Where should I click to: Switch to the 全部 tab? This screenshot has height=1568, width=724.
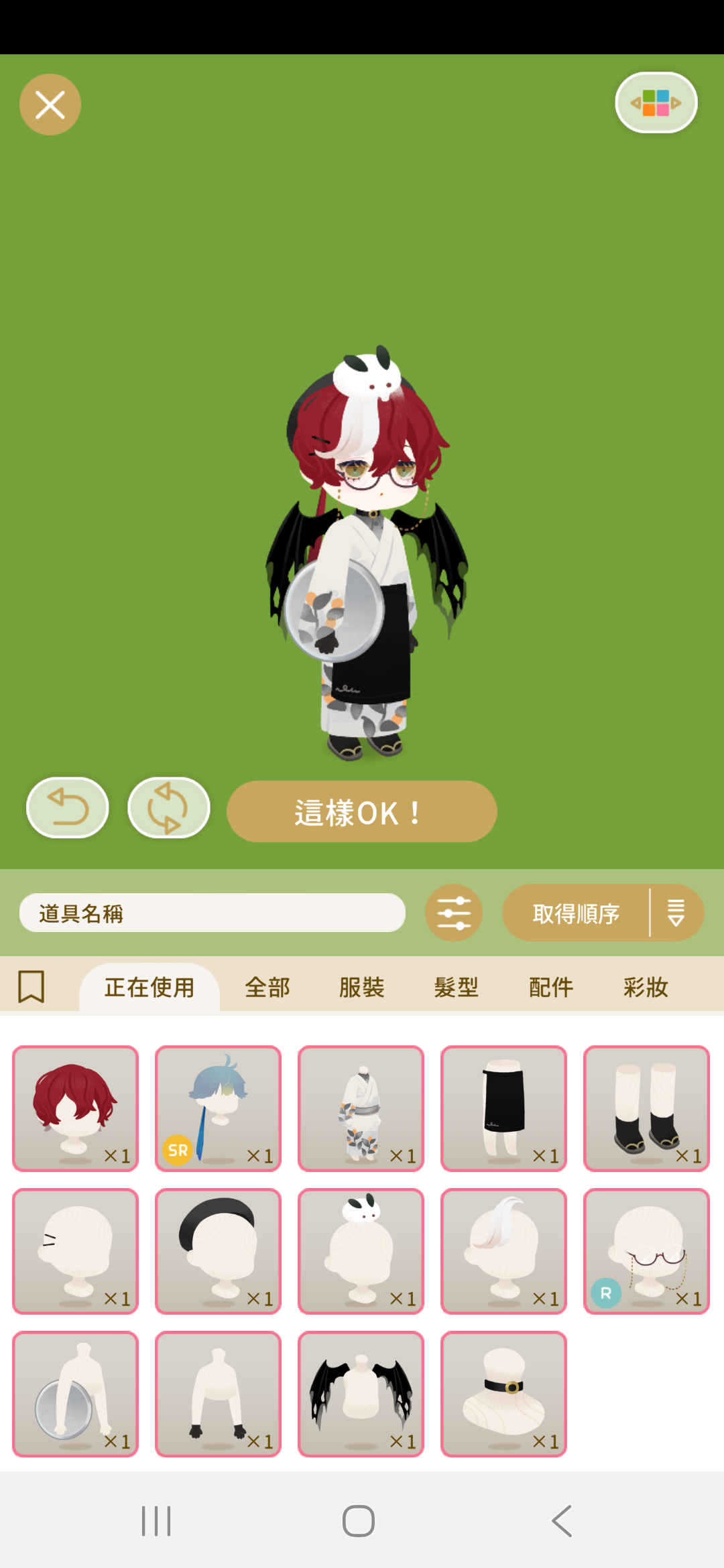pyautogui.click(x=267, y=987)
